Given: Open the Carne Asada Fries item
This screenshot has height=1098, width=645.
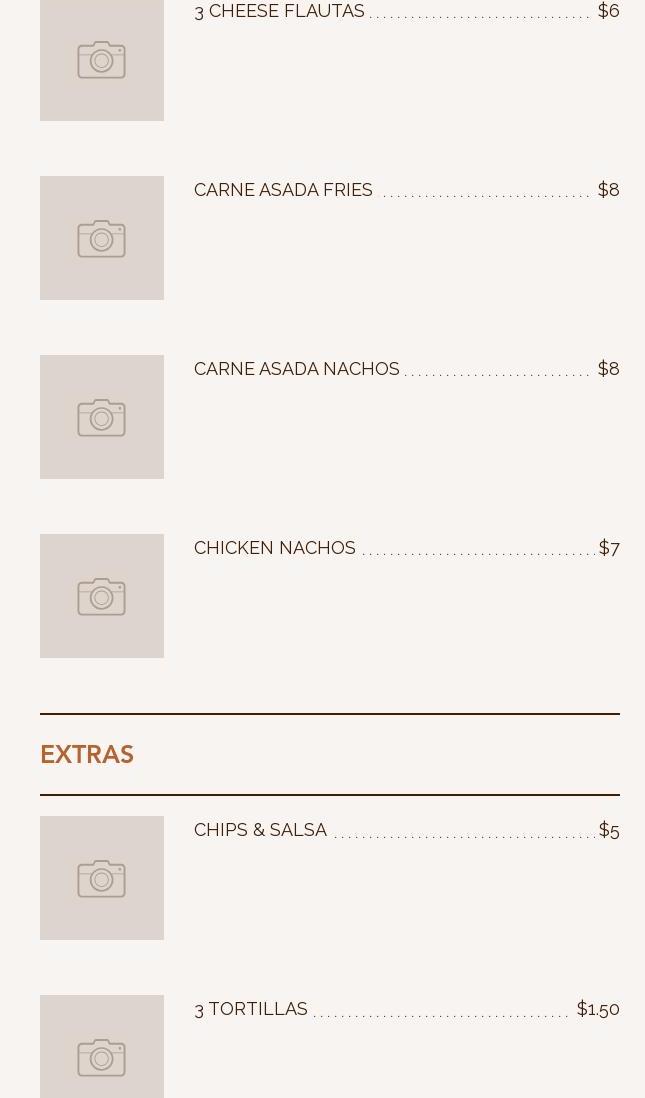Looking at the screenshot, I should [283, 190].
